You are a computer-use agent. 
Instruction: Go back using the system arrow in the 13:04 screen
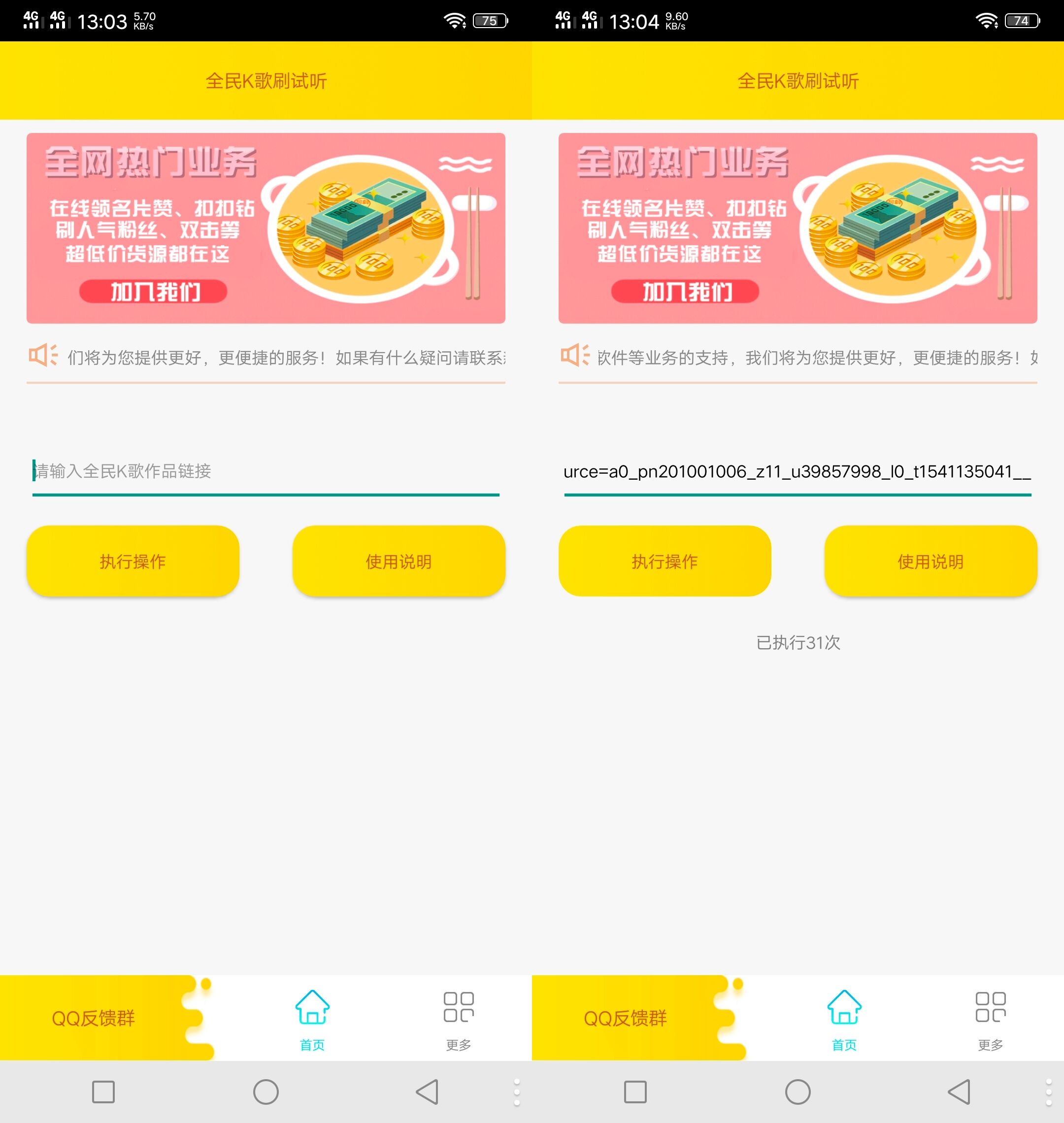pyautogui.click(x=959, y=1092)
